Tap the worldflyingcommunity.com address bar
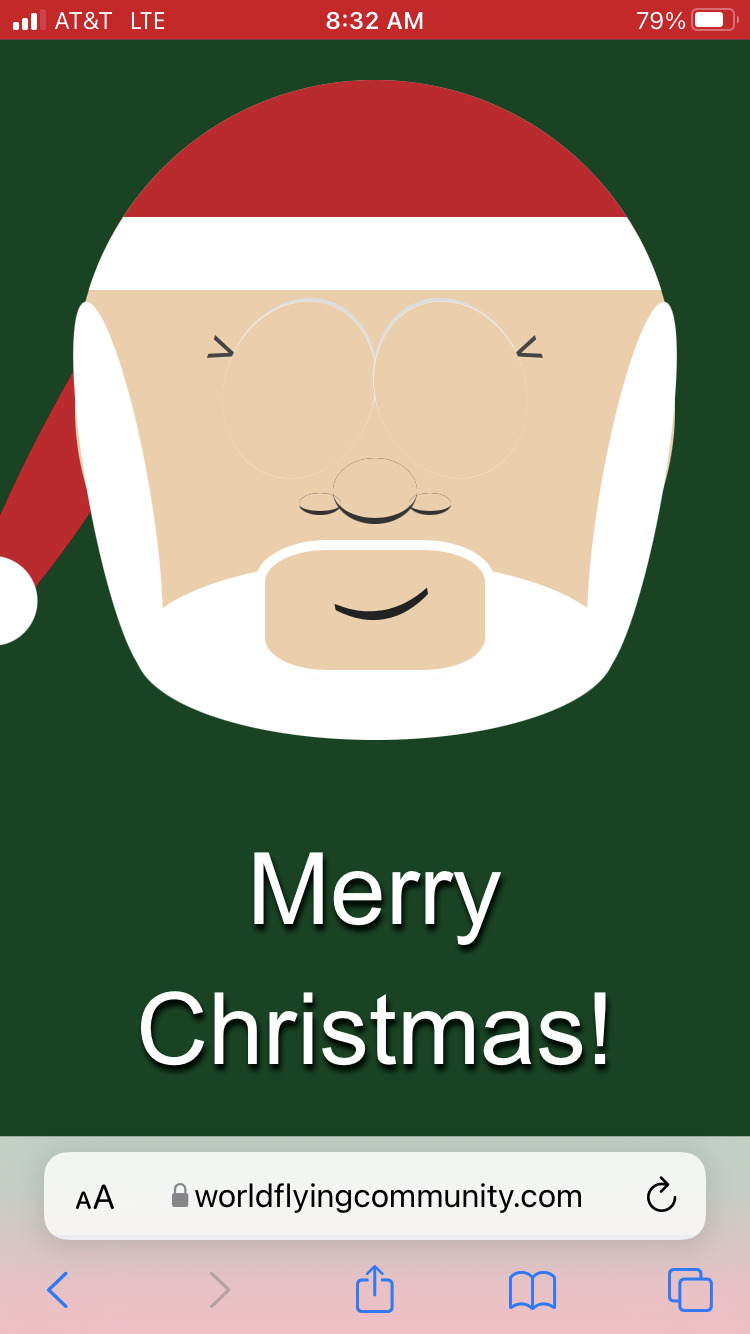The image size is (750, 1334). click(x=375, y=1196)
